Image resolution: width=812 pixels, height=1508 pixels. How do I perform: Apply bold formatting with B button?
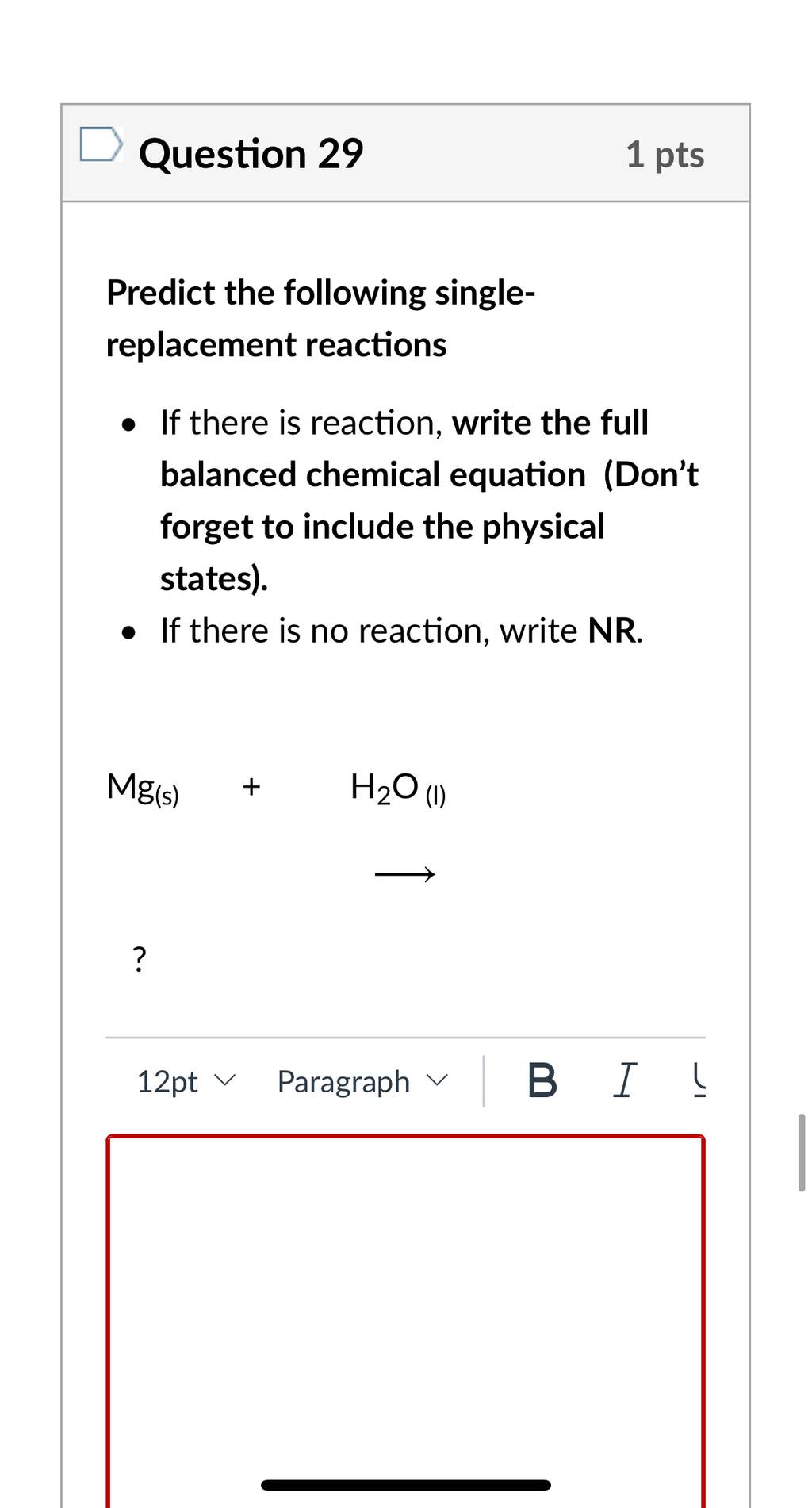coord(542,1081)
